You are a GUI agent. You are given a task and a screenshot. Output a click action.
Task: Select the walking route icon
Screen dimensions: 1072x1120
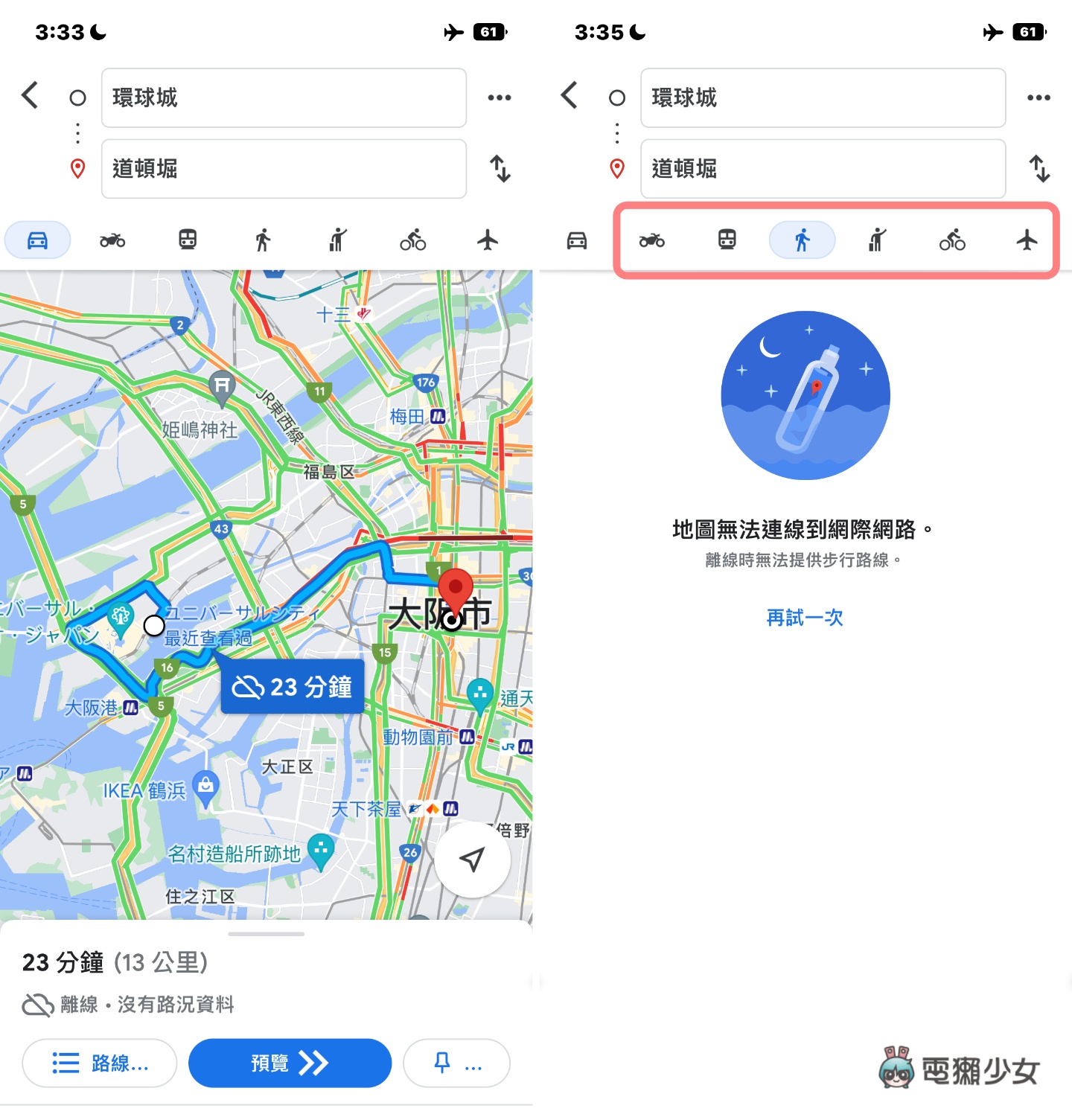263,240
